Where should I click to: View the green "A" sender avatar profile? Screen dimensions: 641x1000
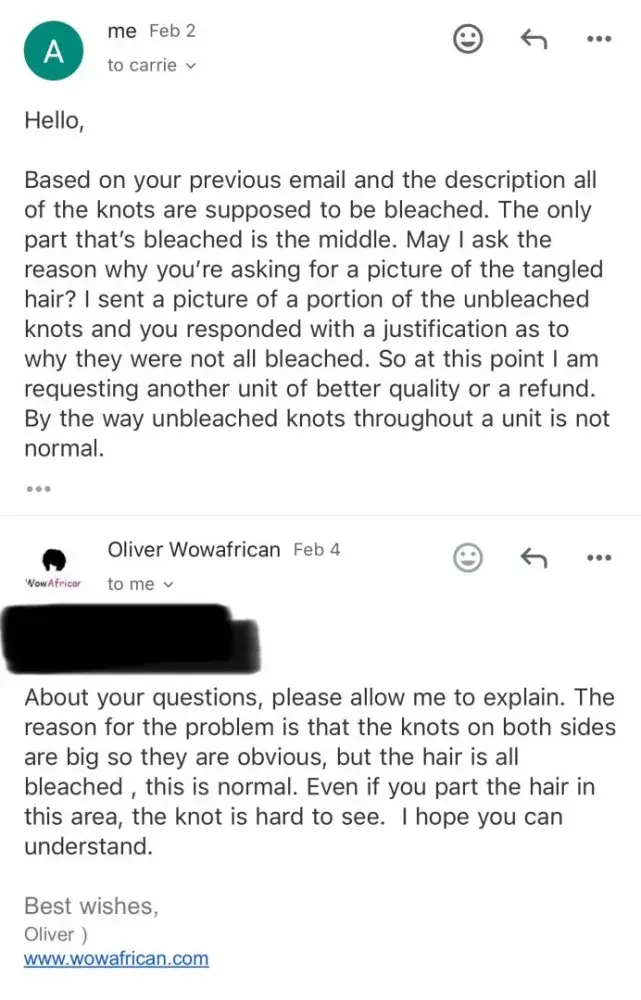55,53
